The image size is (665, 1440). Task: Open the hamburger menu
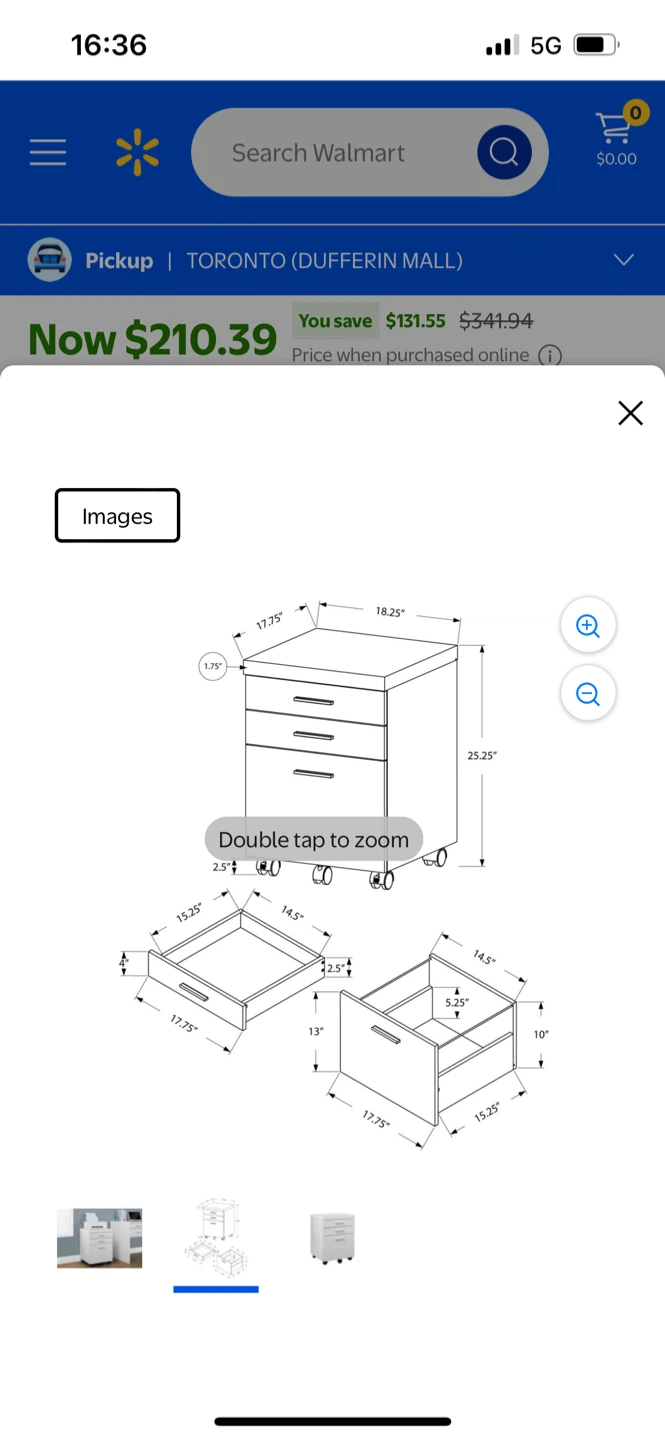pos(48,153)
